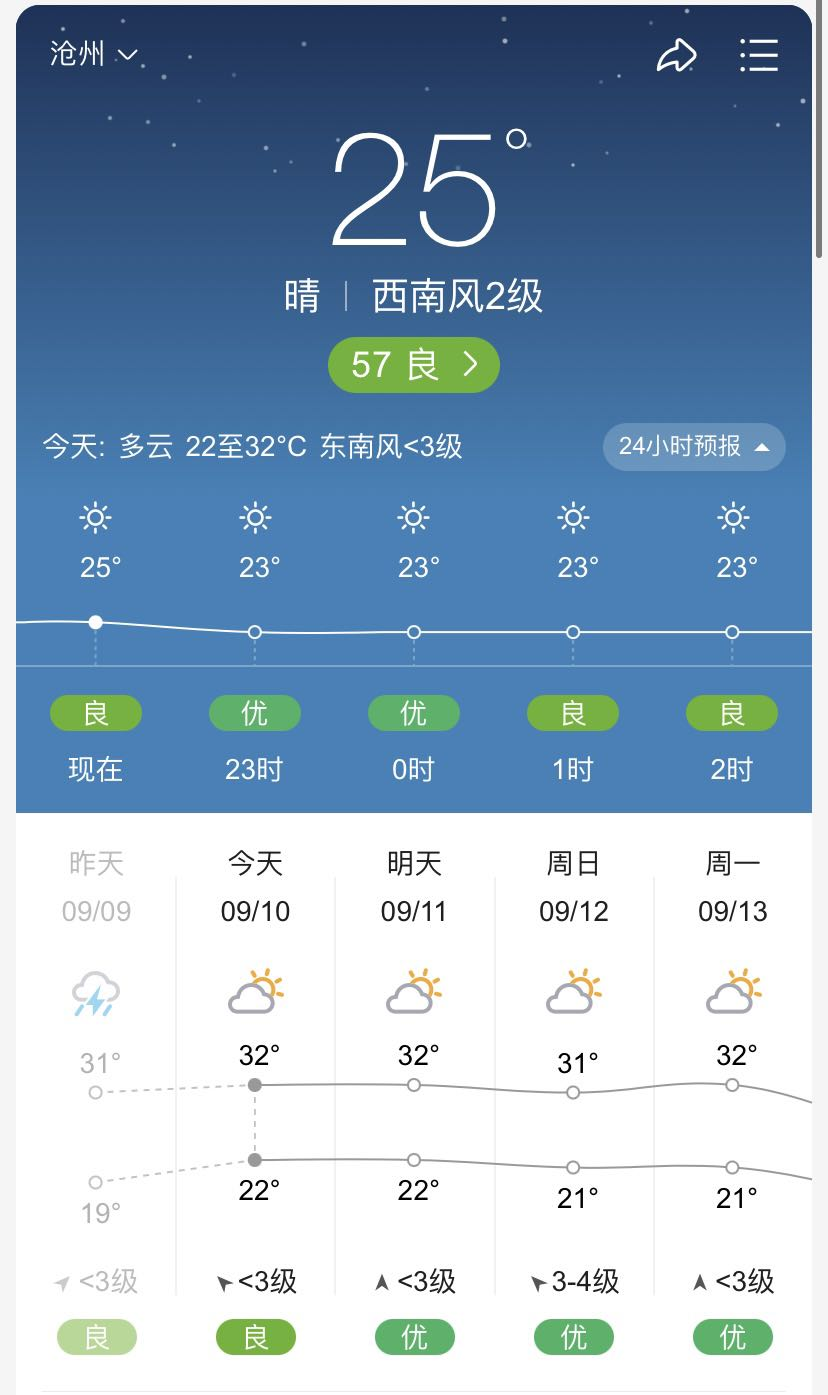Image resolution: width=828 pixels, height=1395 pixels.
Task: Collapse the 24小时预报 panel
Action: point(694,446)
